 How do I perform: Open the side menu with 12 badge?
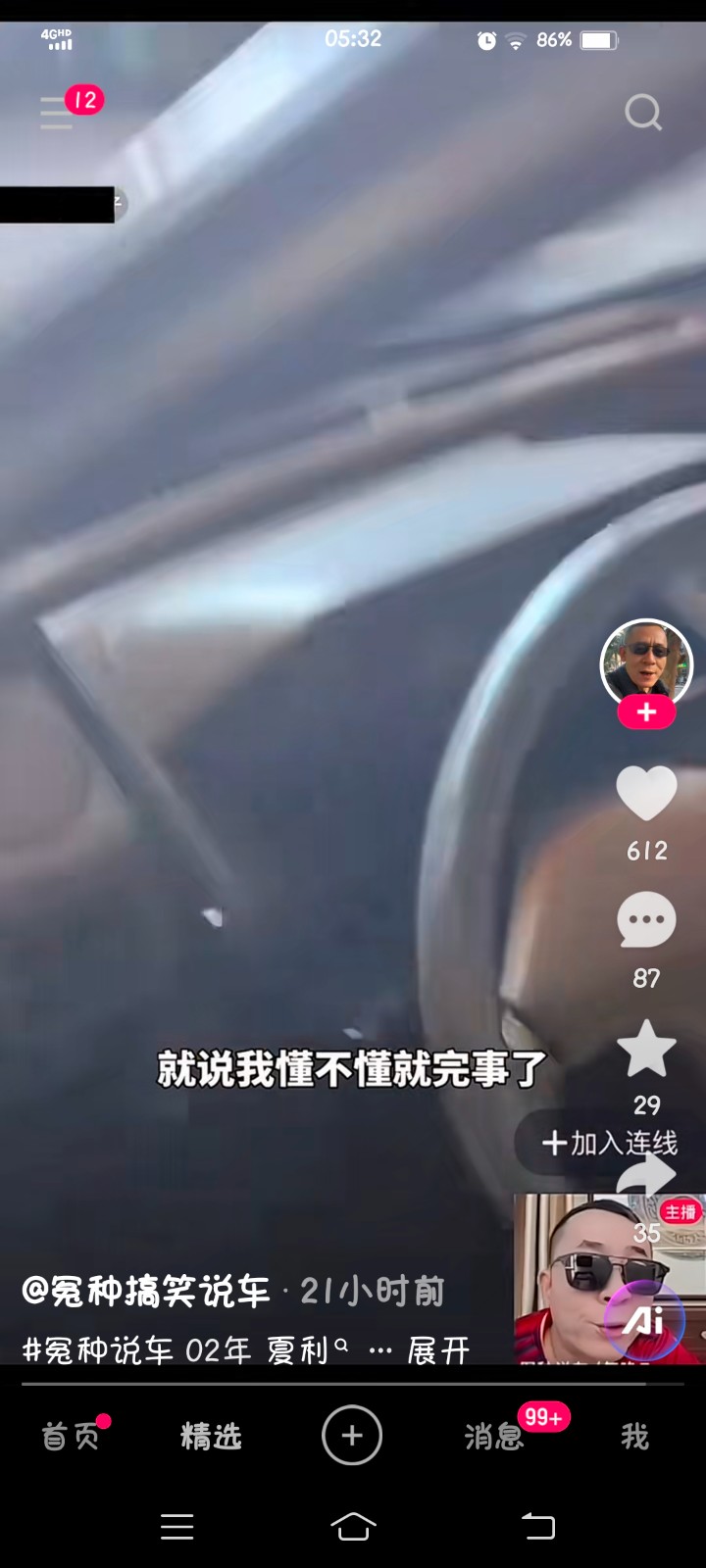pos(57,112)
